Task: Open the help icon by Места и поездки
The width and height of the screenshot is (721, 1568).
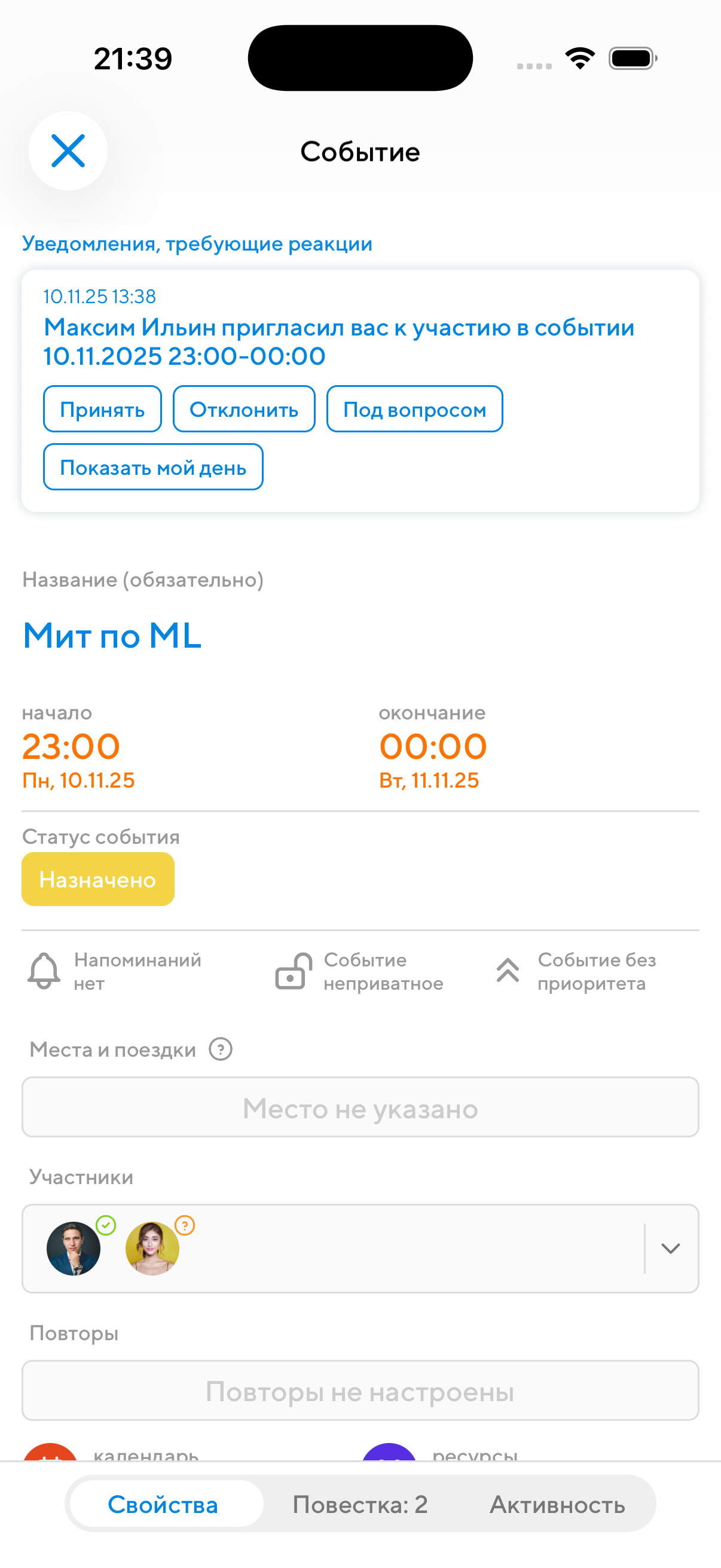Action: point(220,1050)
